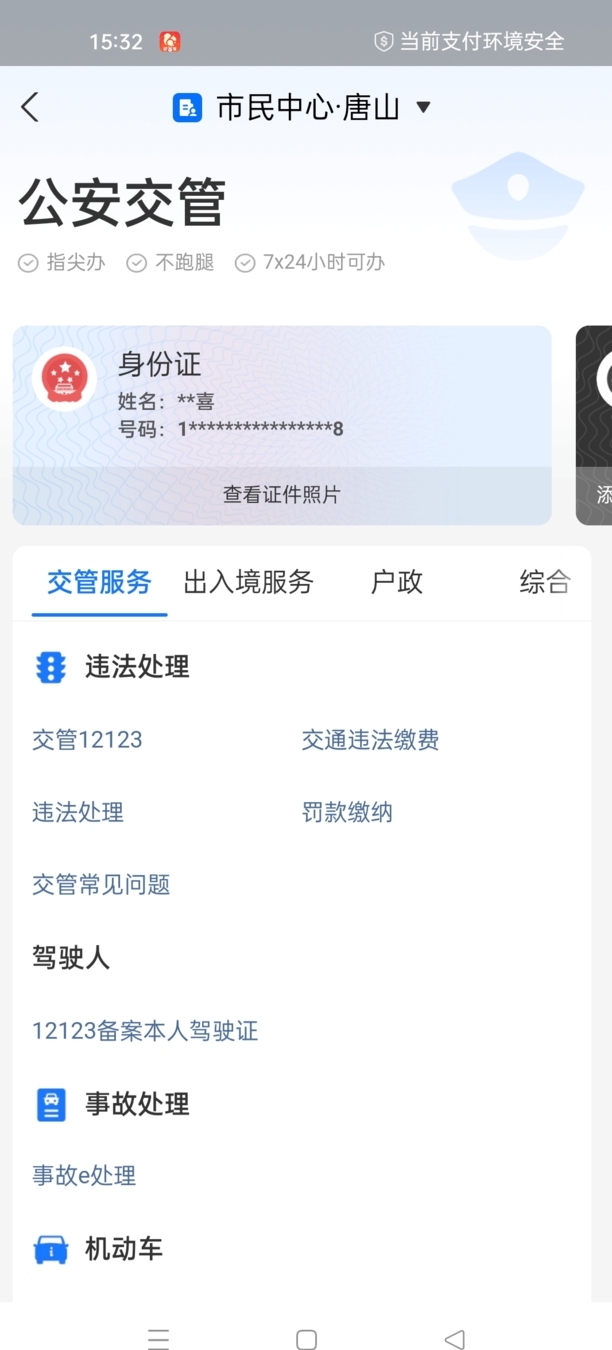612x1350 pixels.
Task: Go back using the top-left arrow
Action: (30, 107)
